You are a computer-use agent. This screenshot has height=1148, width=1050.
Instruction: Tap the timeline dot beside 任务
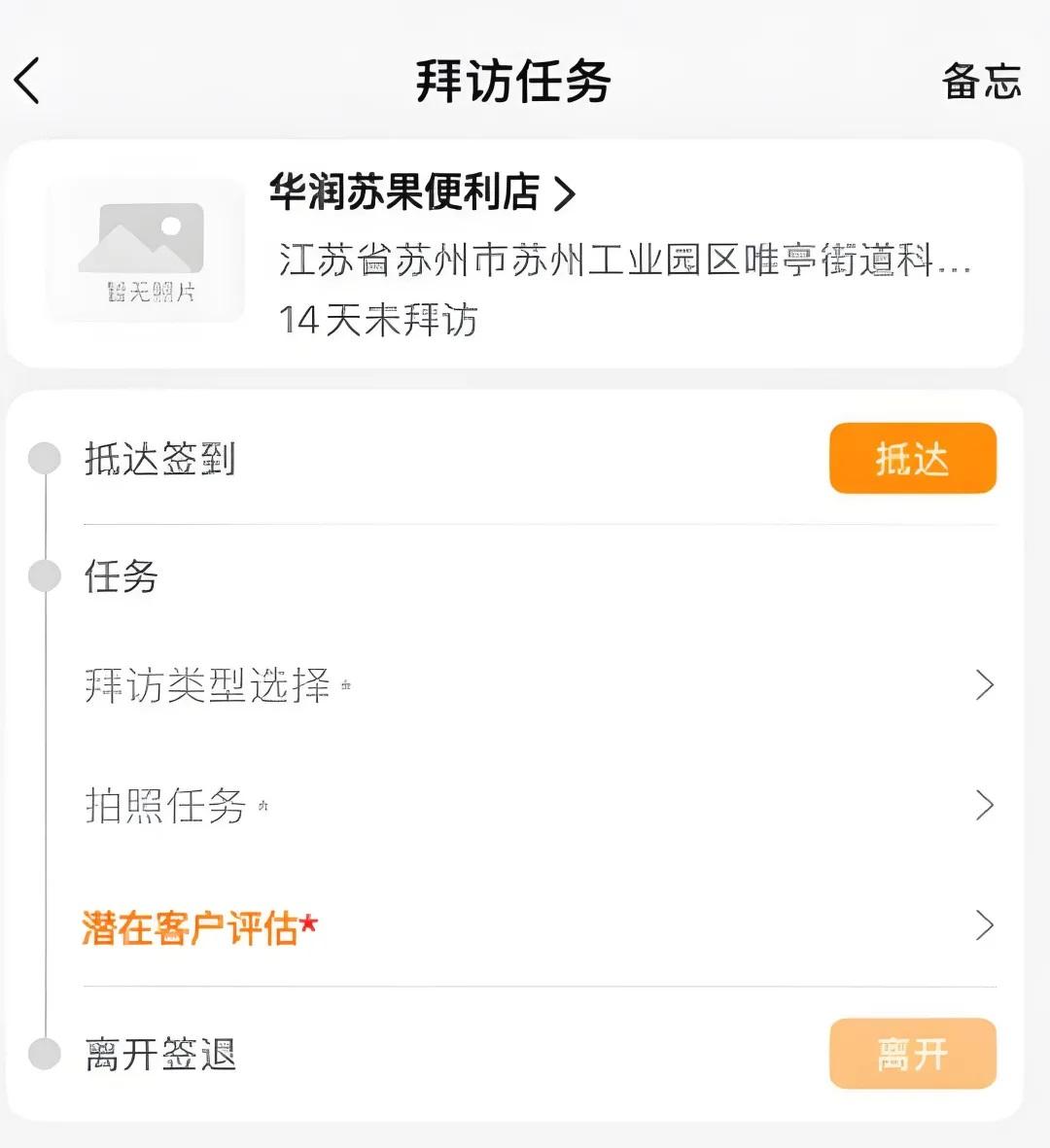(x=43, y=575)
